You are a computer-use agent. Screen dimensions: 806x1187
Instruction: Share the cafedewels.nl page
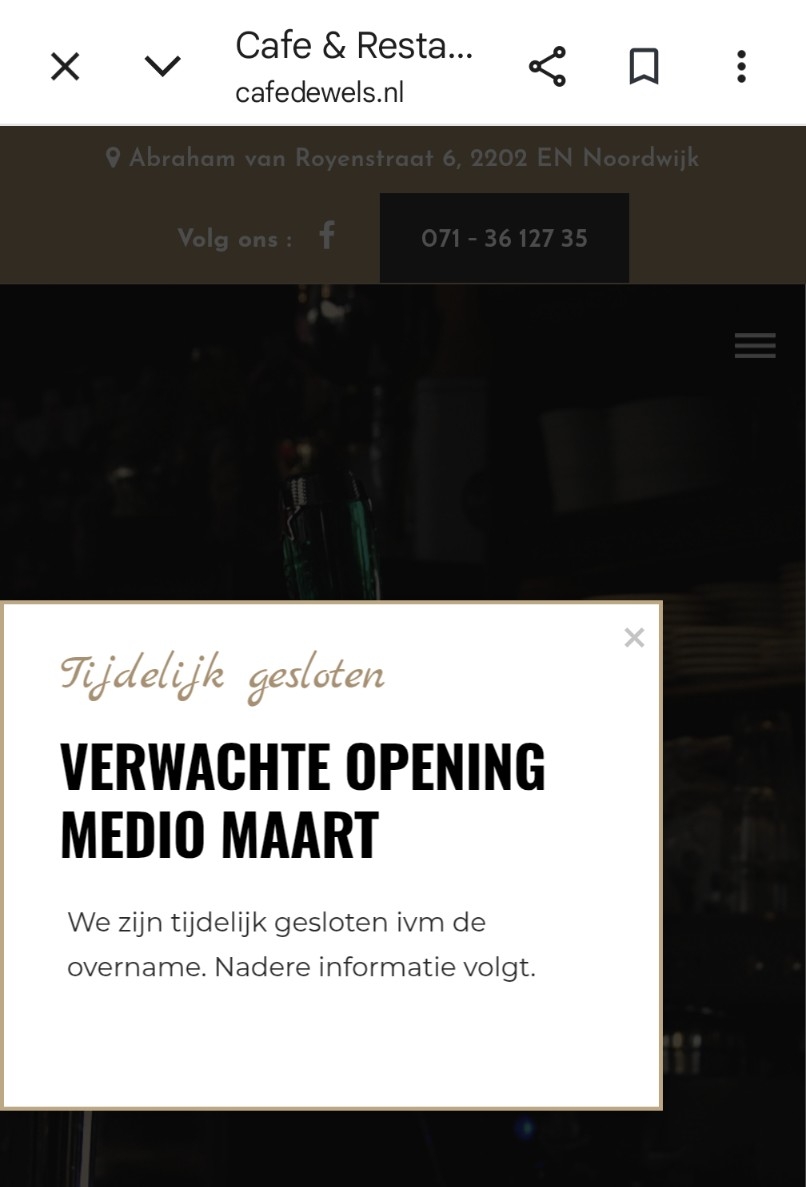[547, 67]
